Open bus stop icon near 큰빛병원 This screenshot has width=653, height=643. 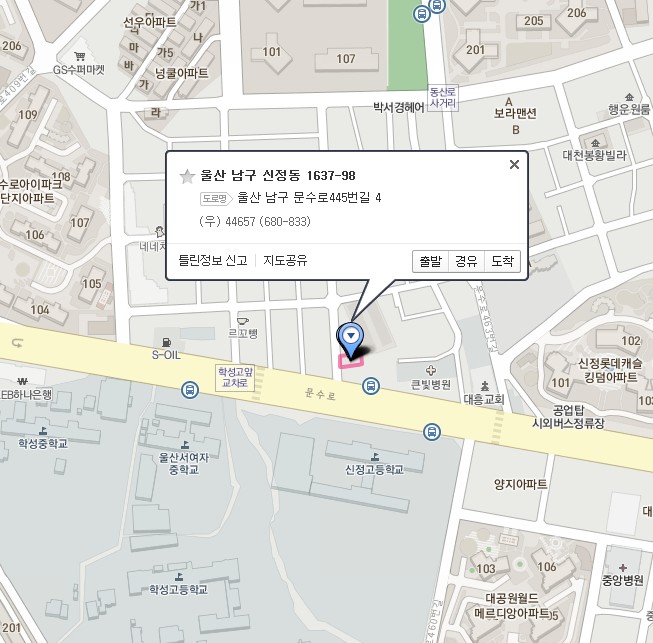[371, 385]
